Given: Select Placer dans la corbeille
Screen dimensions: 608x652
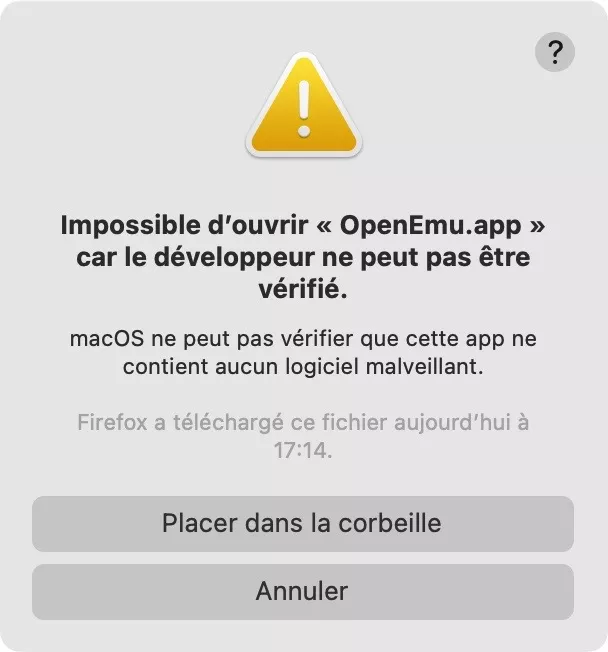Looking at the screenshot, I should (x=302, y=523).
